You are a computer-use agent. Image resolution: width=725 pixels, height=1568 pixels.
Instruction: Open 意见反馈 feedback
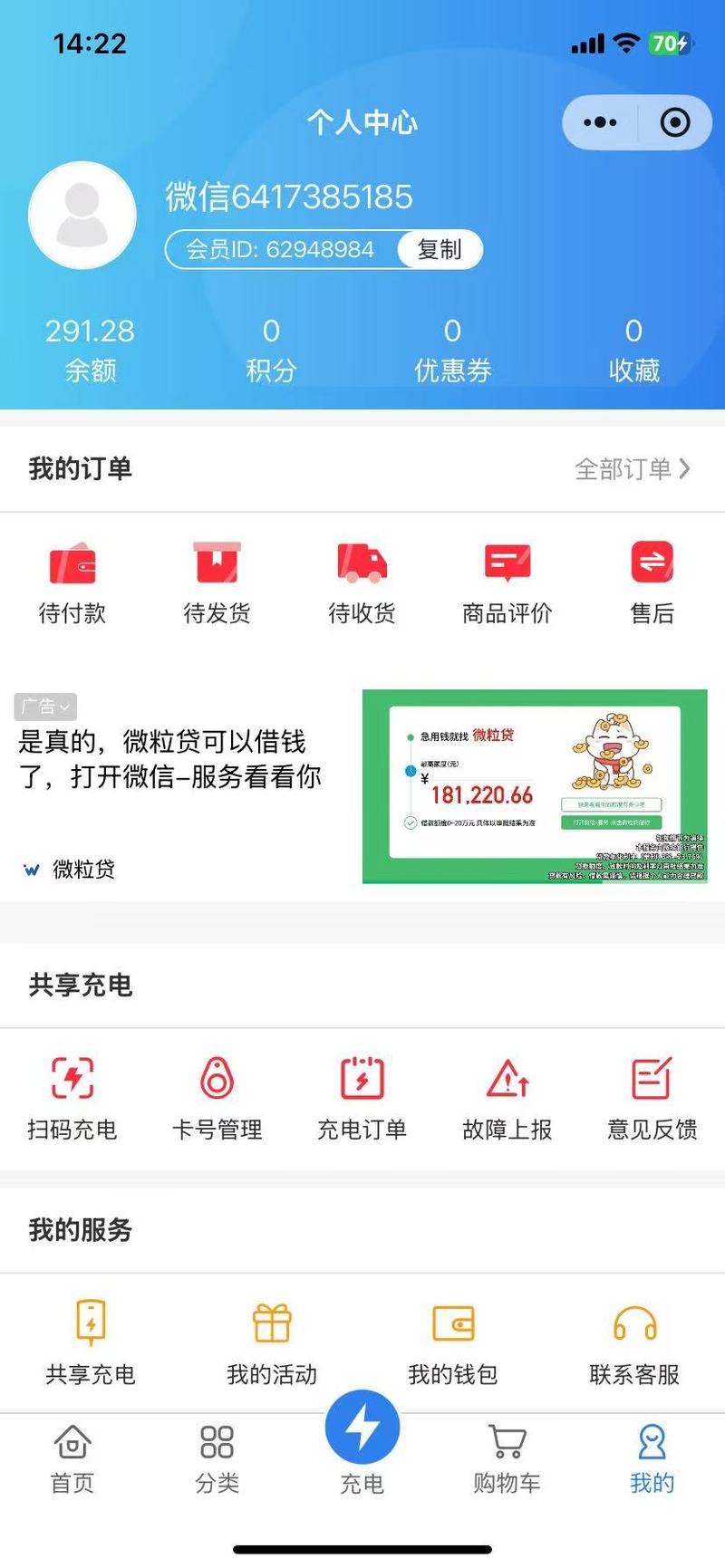tap(652, 1098)
